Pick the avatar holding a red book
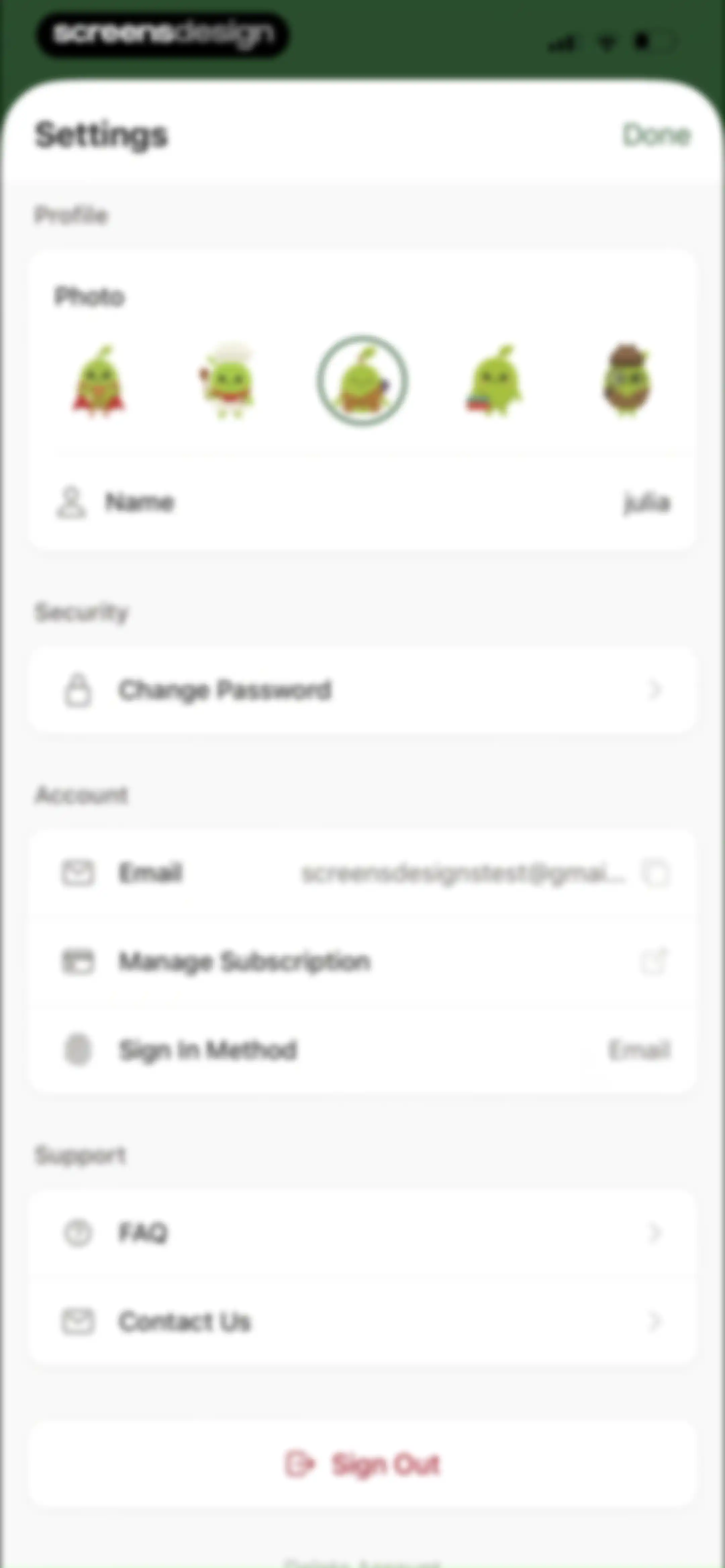 click(493, 382)
